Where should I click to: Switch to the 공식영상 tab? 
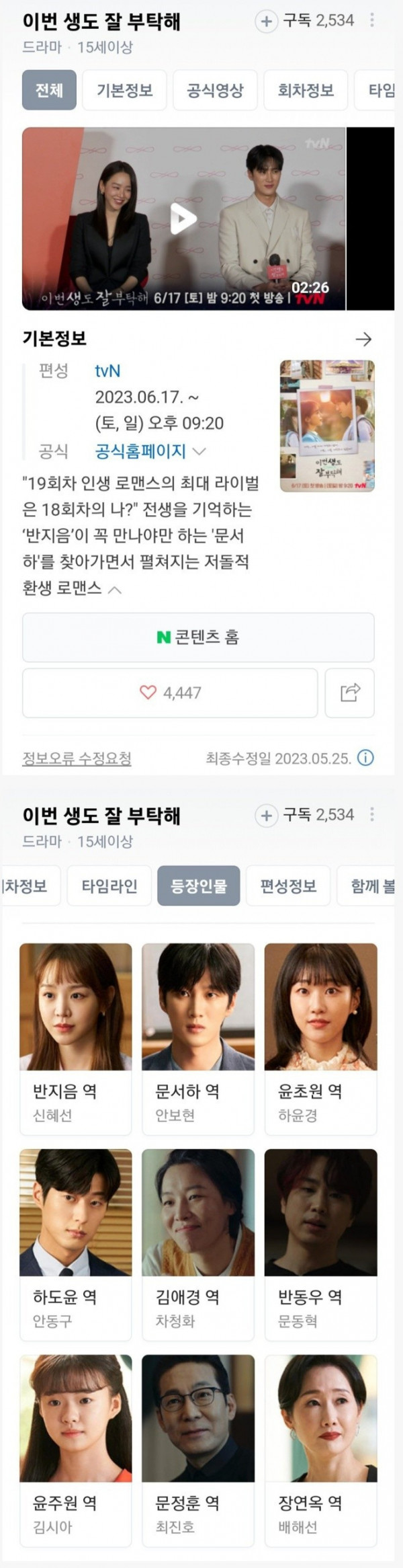click(x=215, y=90)
